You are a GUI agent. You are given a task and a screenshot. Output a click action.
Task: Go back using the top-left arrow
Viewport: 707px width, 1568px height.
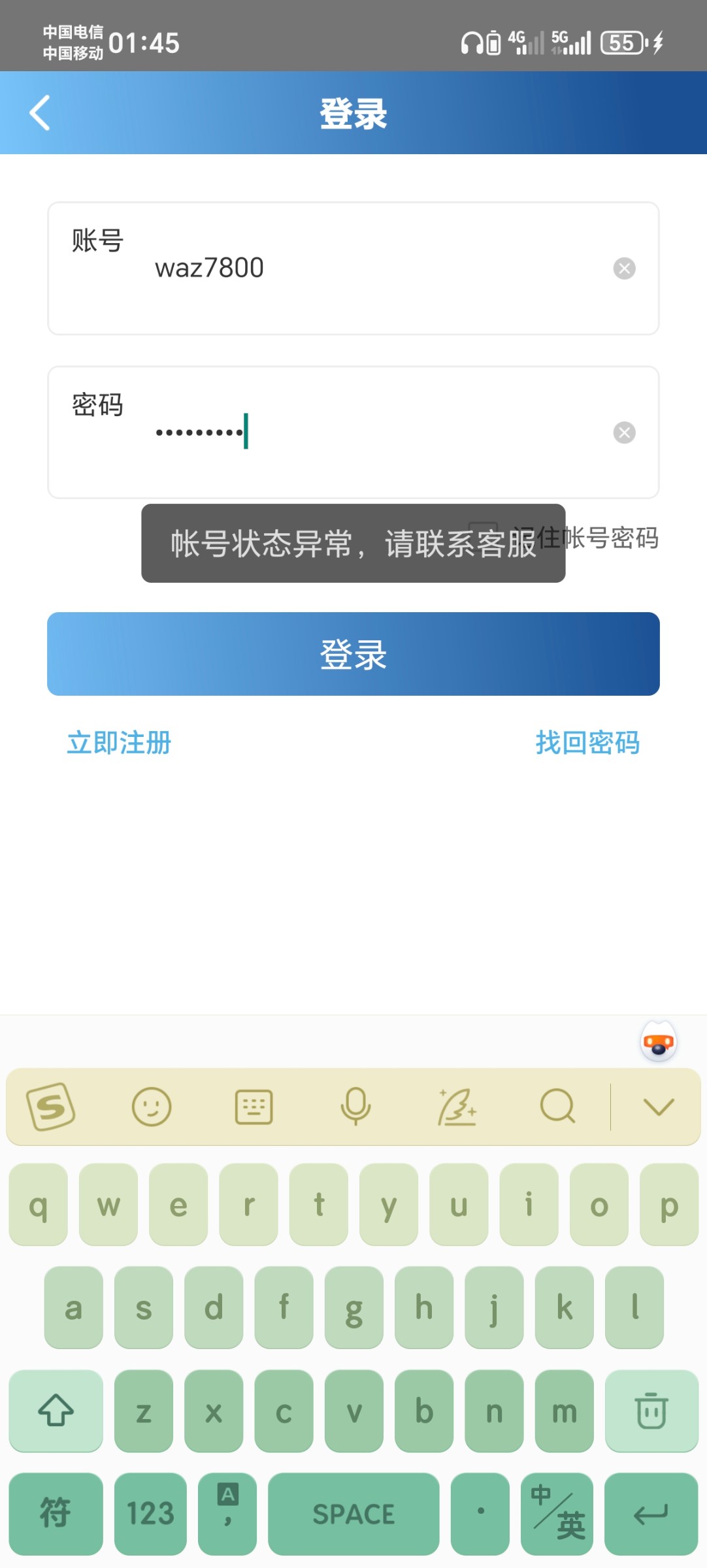(x=40, y=113)
